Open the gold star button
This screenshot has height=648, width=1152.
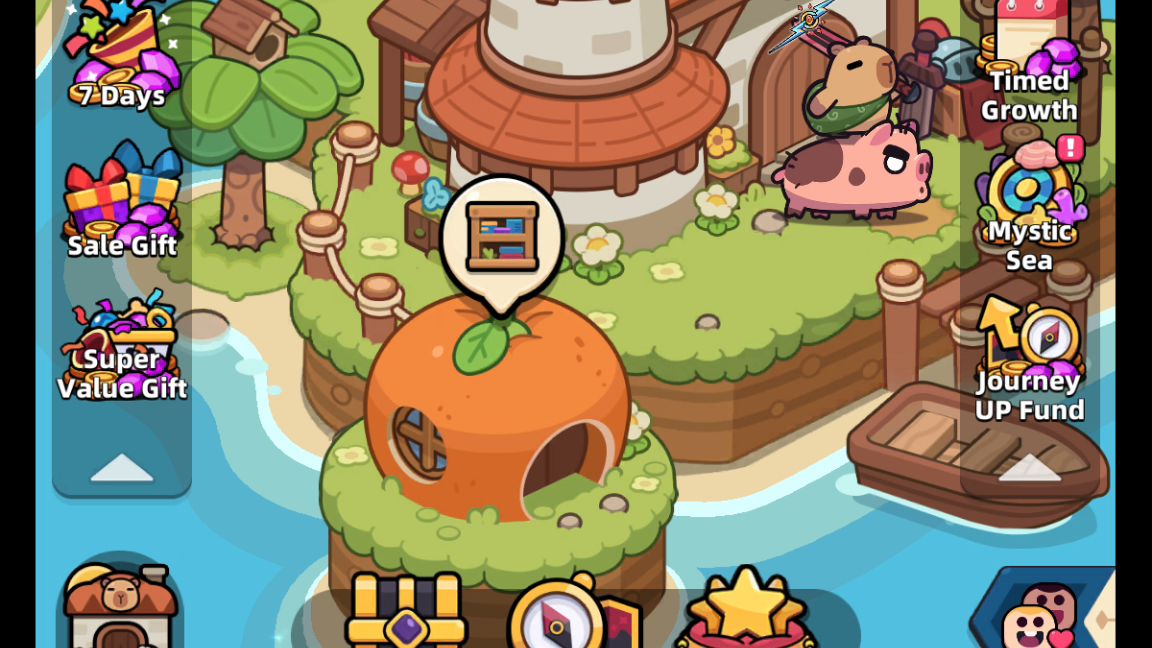[746, 610]
